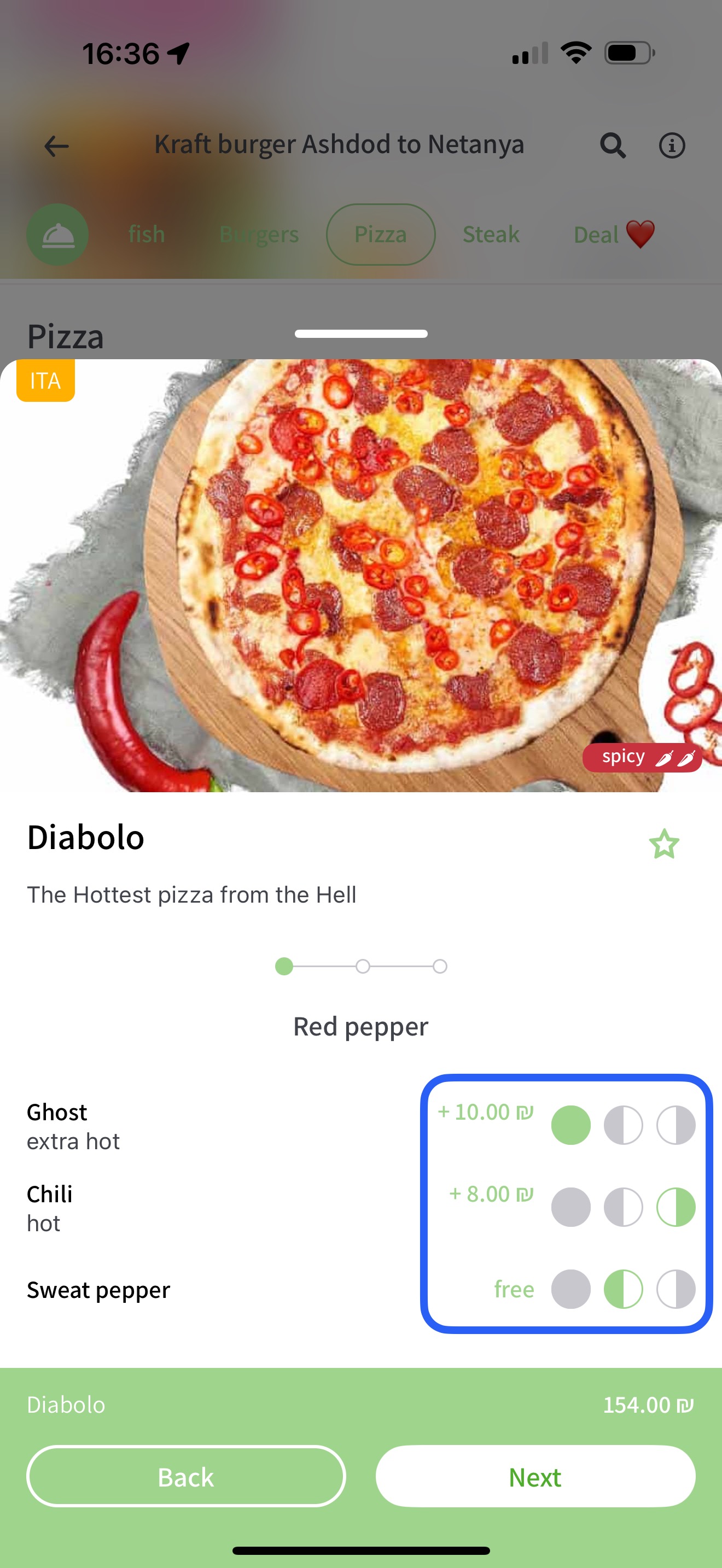Jump to the third step indicator dot
Screen dimensions: 722x1568
tap(440, 967)
